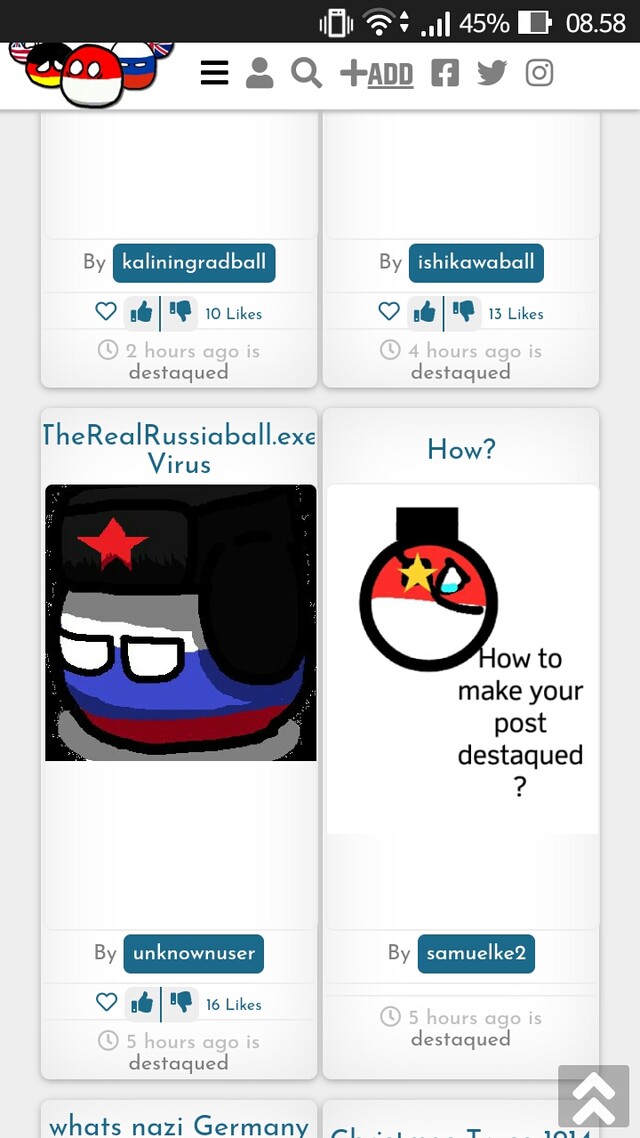Visit samuelke2's profile
The width and height of the screenshot is (640, 1138).
(x=476, y=954)
